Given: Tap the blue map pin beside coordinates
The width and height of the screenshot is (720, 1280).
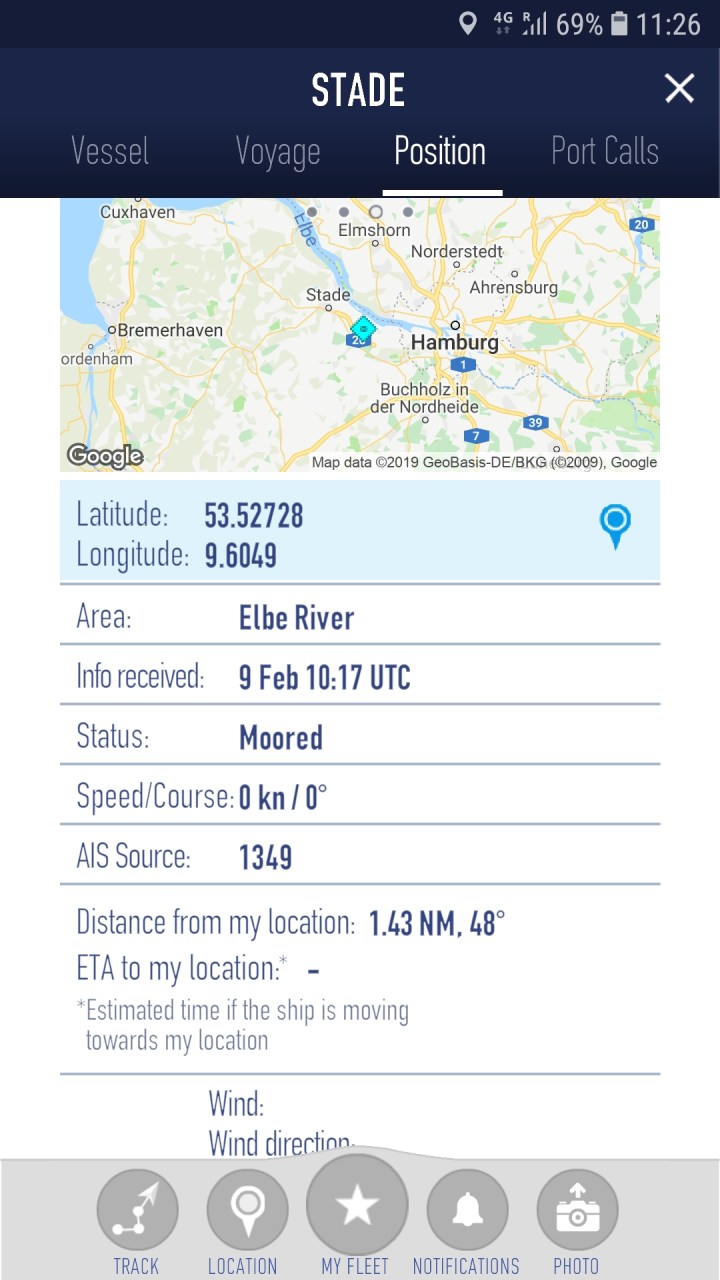Looking at the screenshot, I should [x=615, y=525].
